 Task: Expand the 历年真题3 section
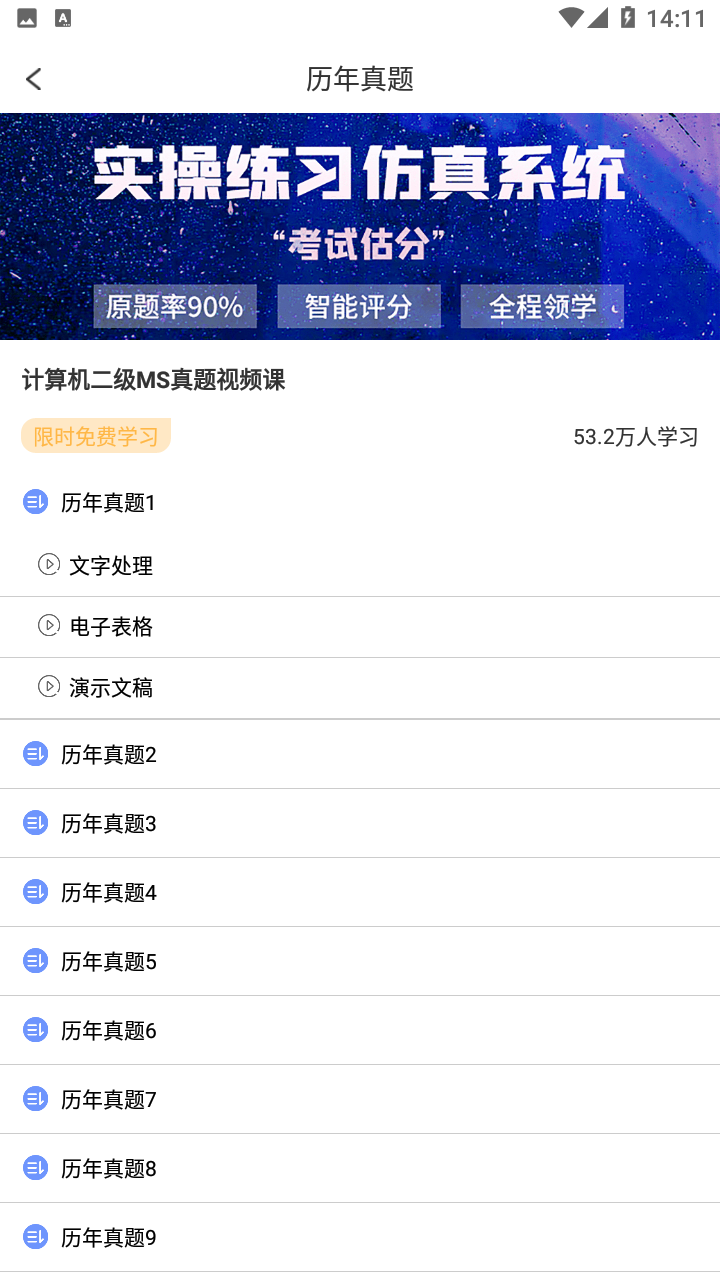360,824
